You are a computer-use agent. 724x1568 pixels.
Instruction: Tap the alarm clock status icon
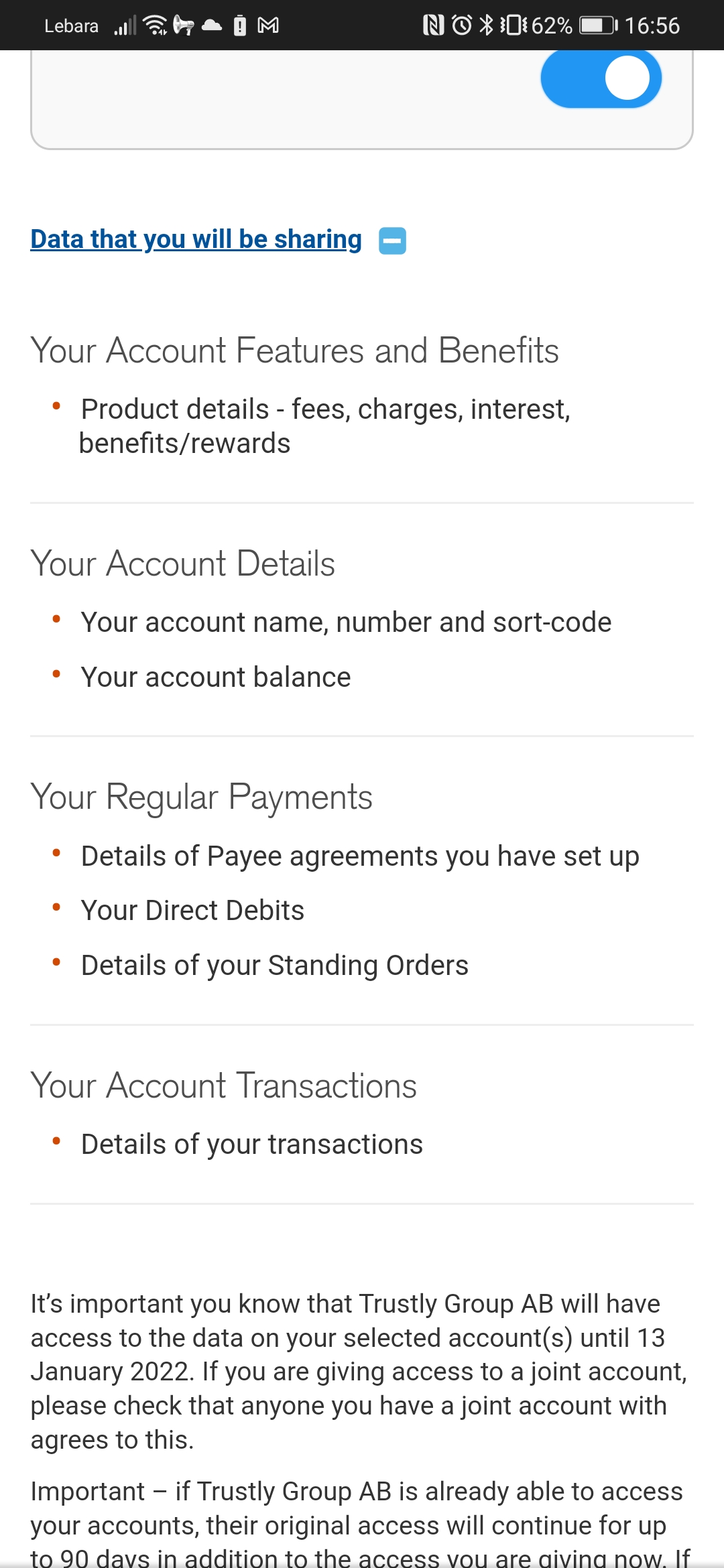pos(461,25)
